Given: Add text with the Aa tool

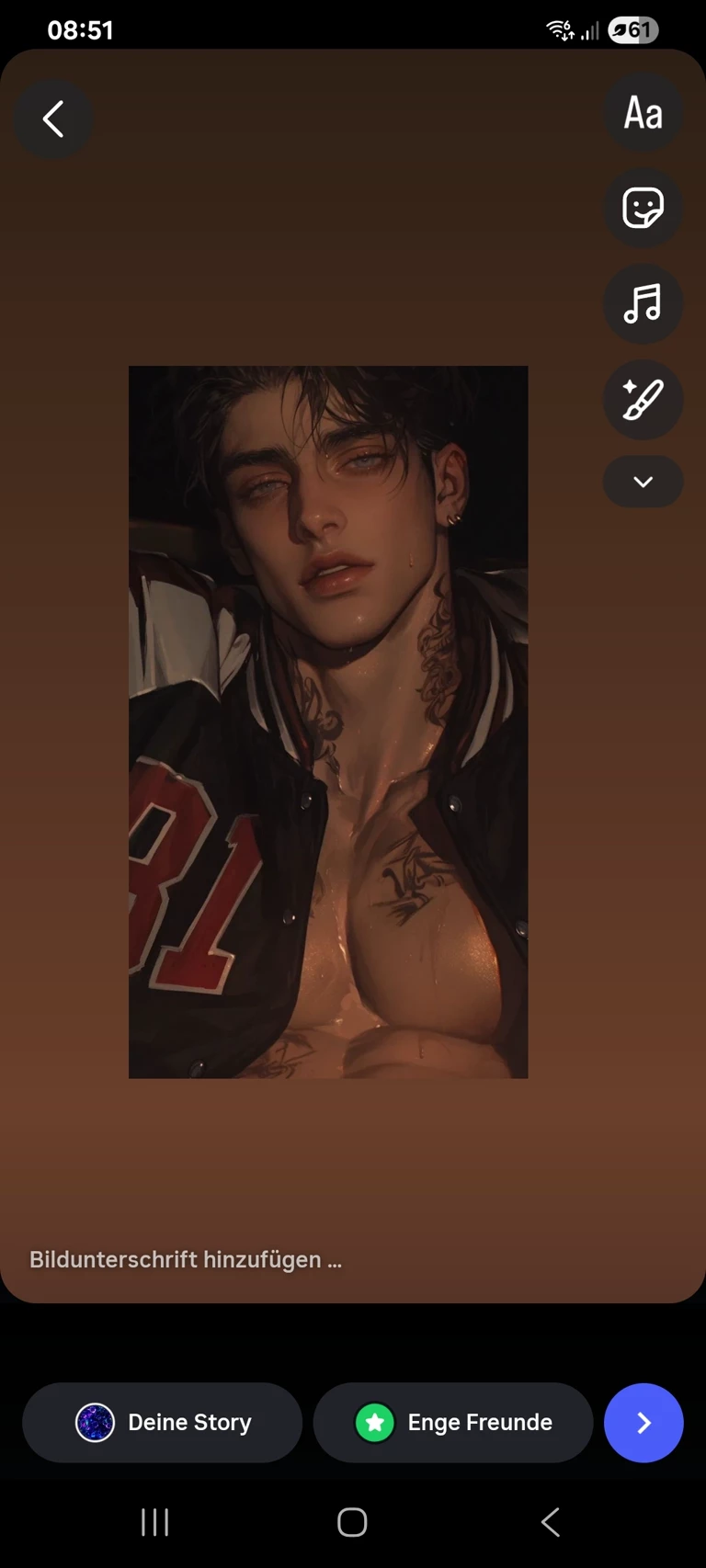Looking at the screenshot, I should 643,113.
